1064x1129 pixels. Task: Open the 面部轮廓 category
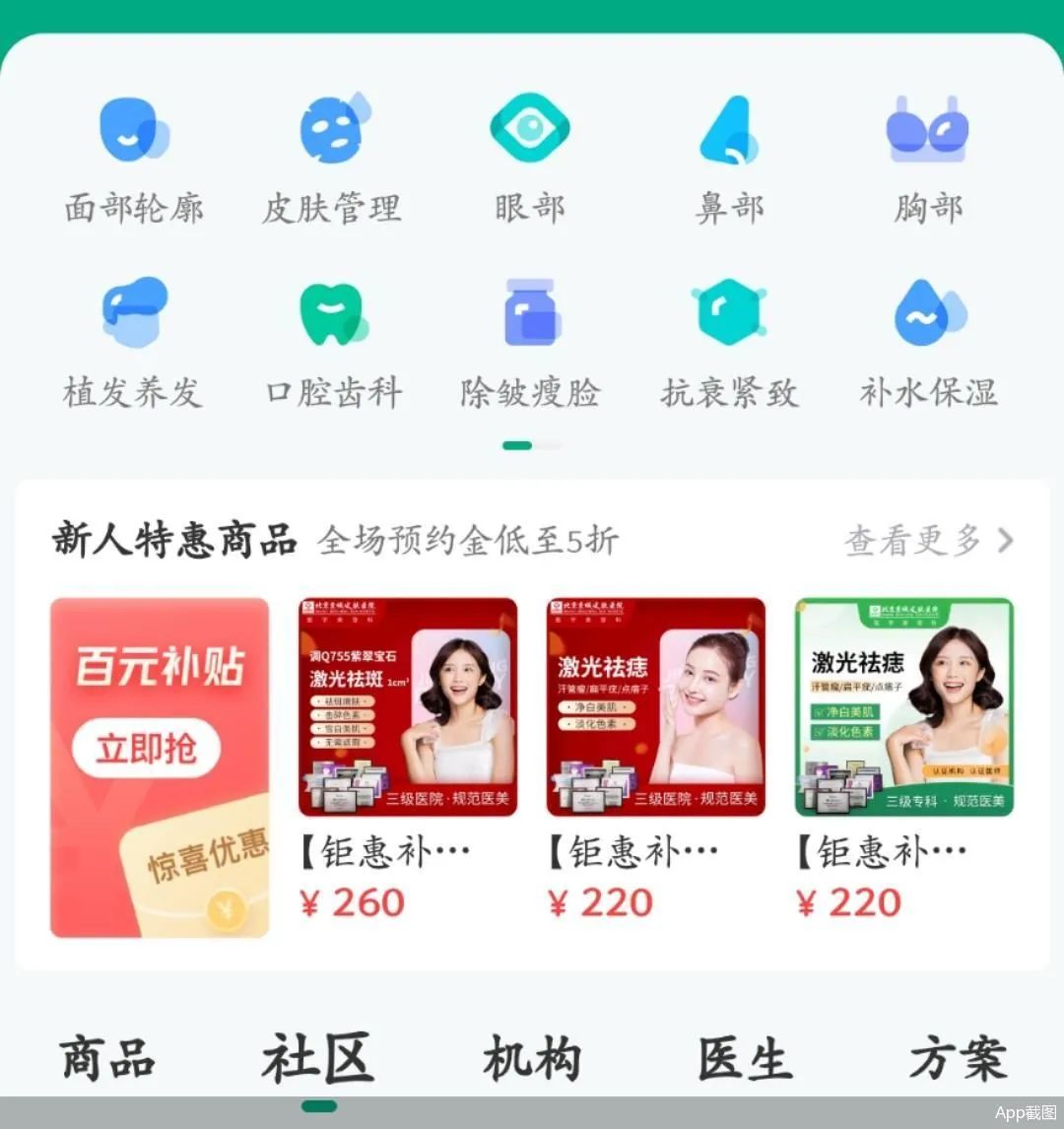[134, 160]
